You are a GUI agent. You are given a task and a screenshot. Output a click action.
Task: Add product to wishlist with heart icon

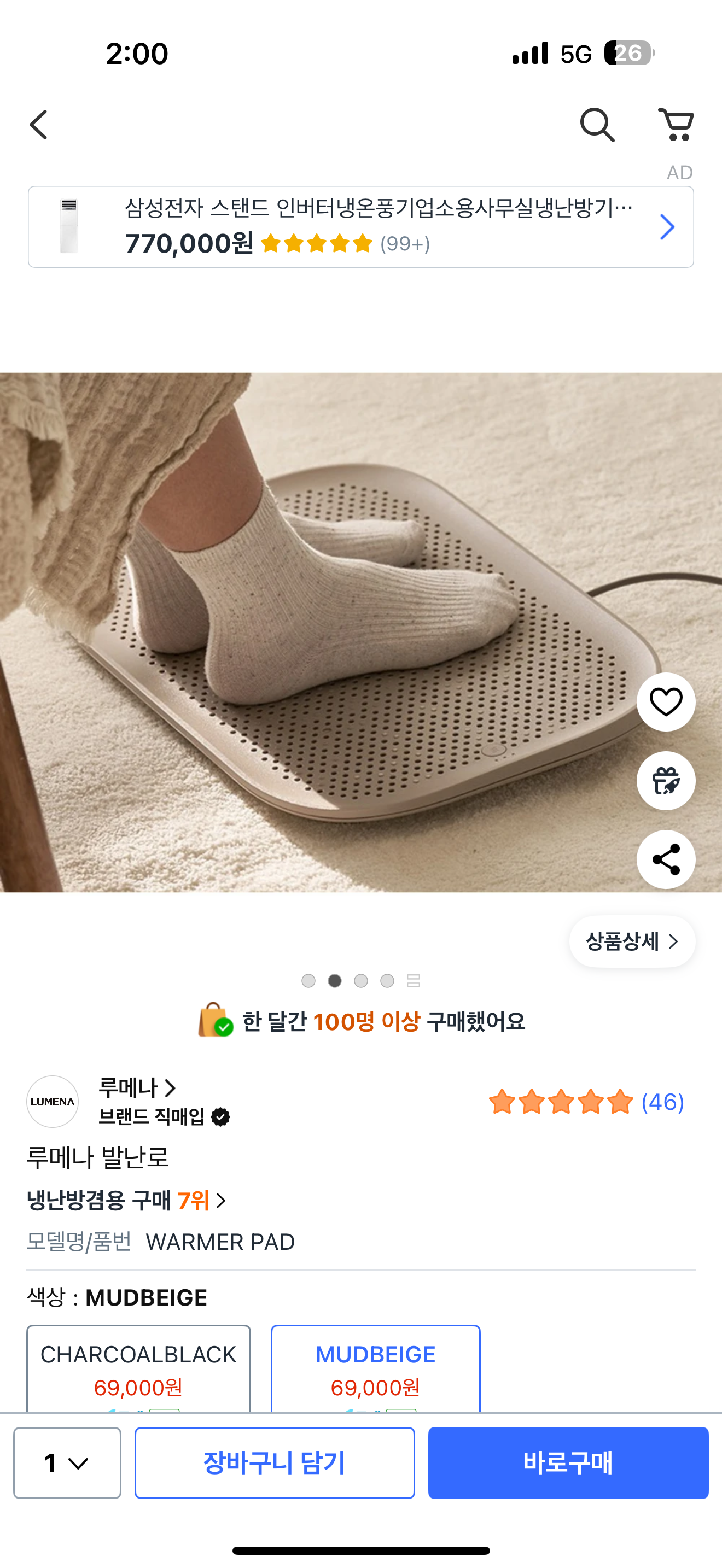(665, 702)
